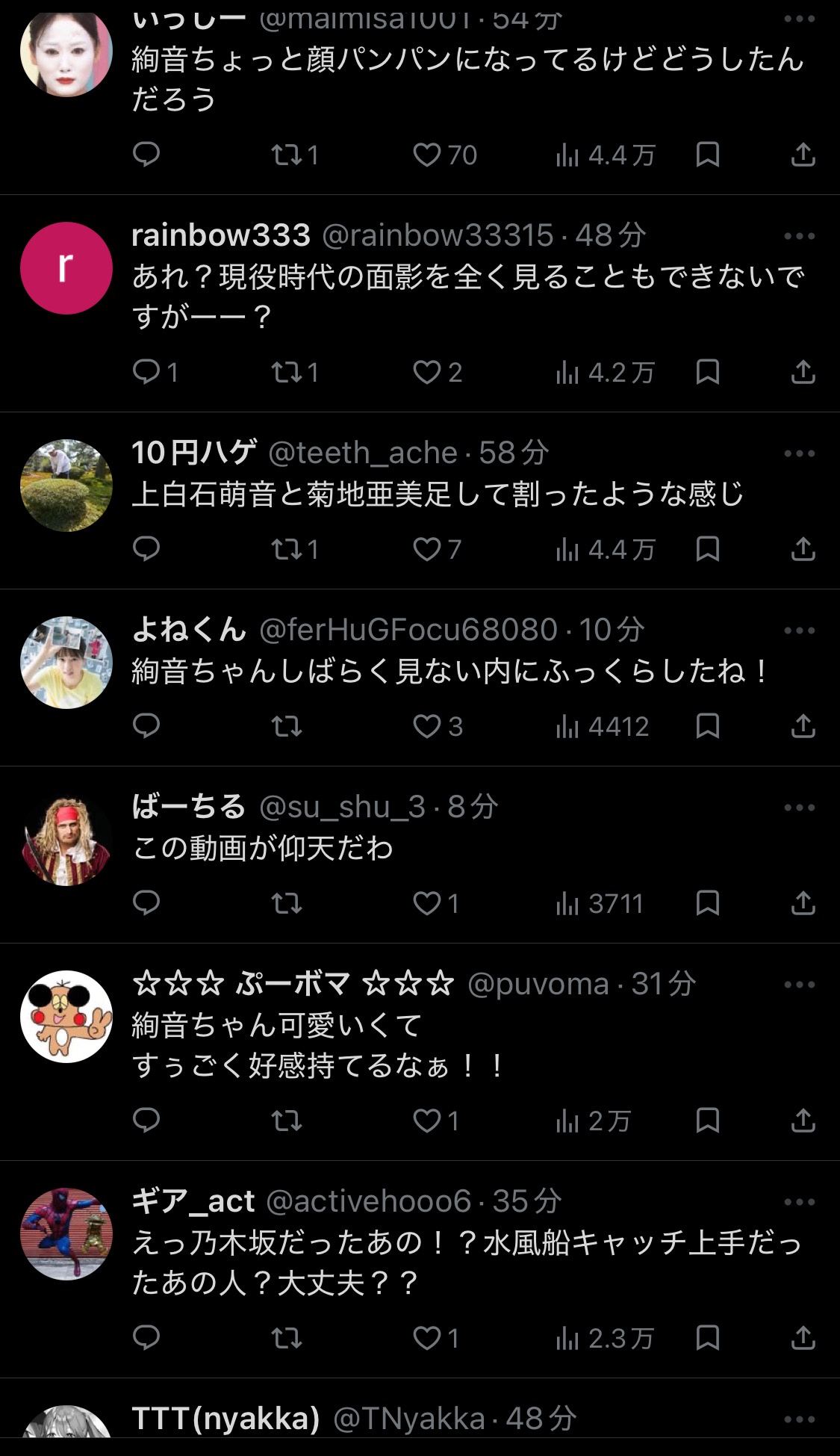The width and height of the screenshot is (840, 1456).
Task: Share よねくん's reply
Action: 803,726
